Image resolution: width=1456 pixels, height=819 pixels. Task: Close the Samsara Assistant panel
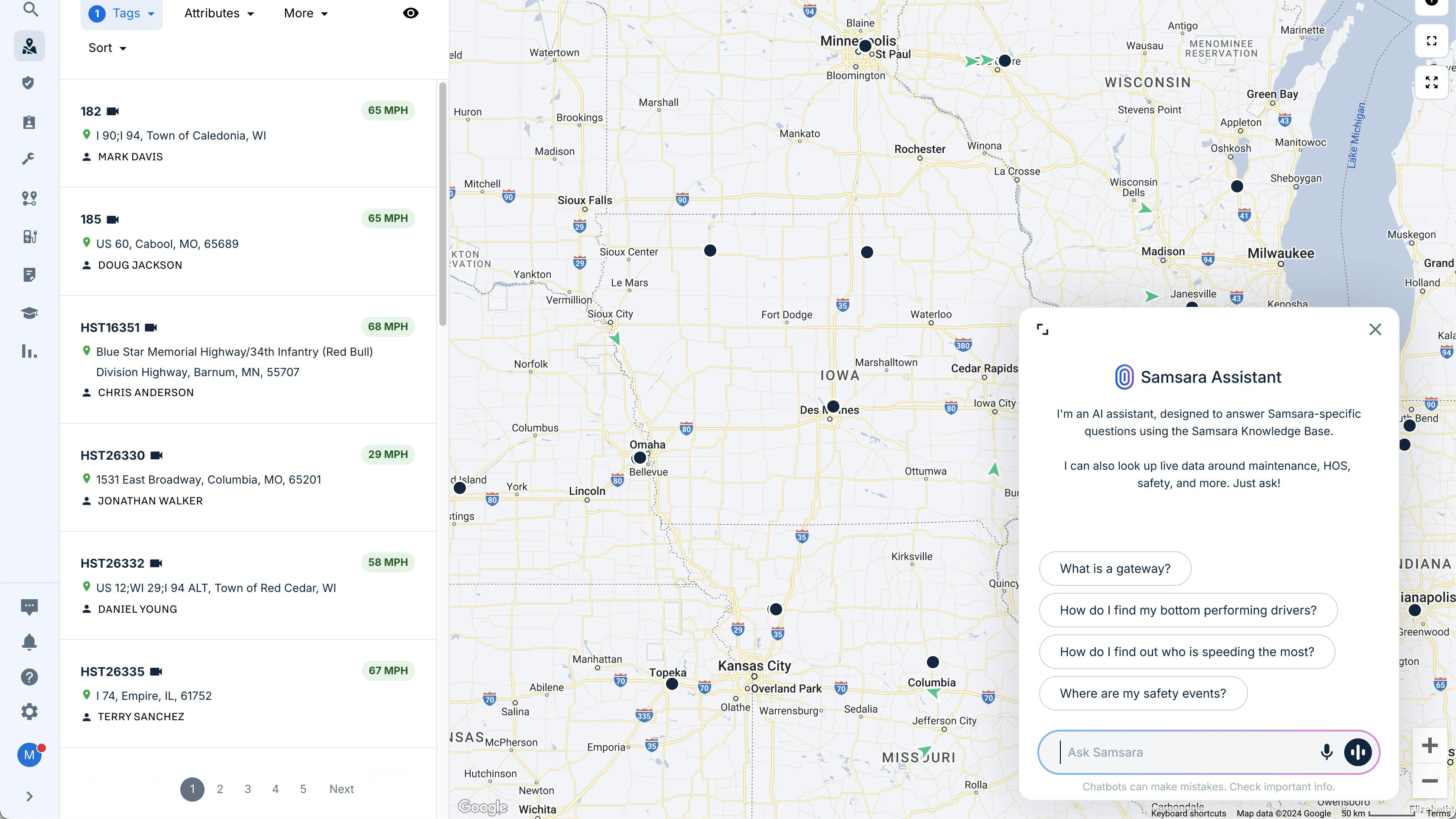pos(1375,329)
